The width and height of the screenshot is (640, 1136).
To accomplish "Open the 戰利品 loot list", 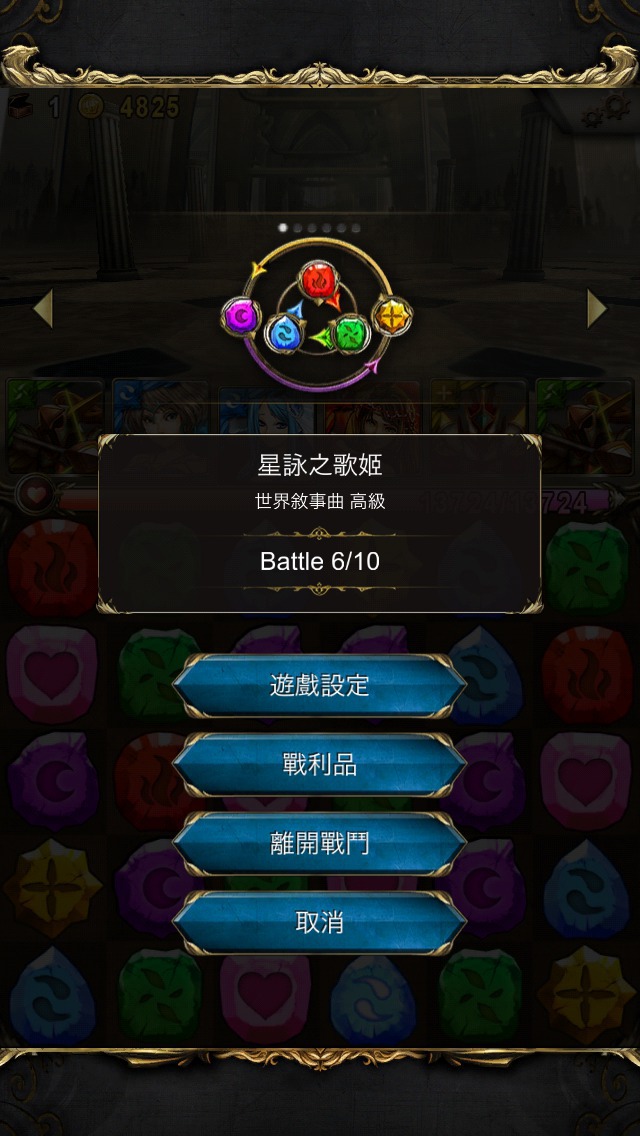I will pyautogui.click(x=320, y=764).
